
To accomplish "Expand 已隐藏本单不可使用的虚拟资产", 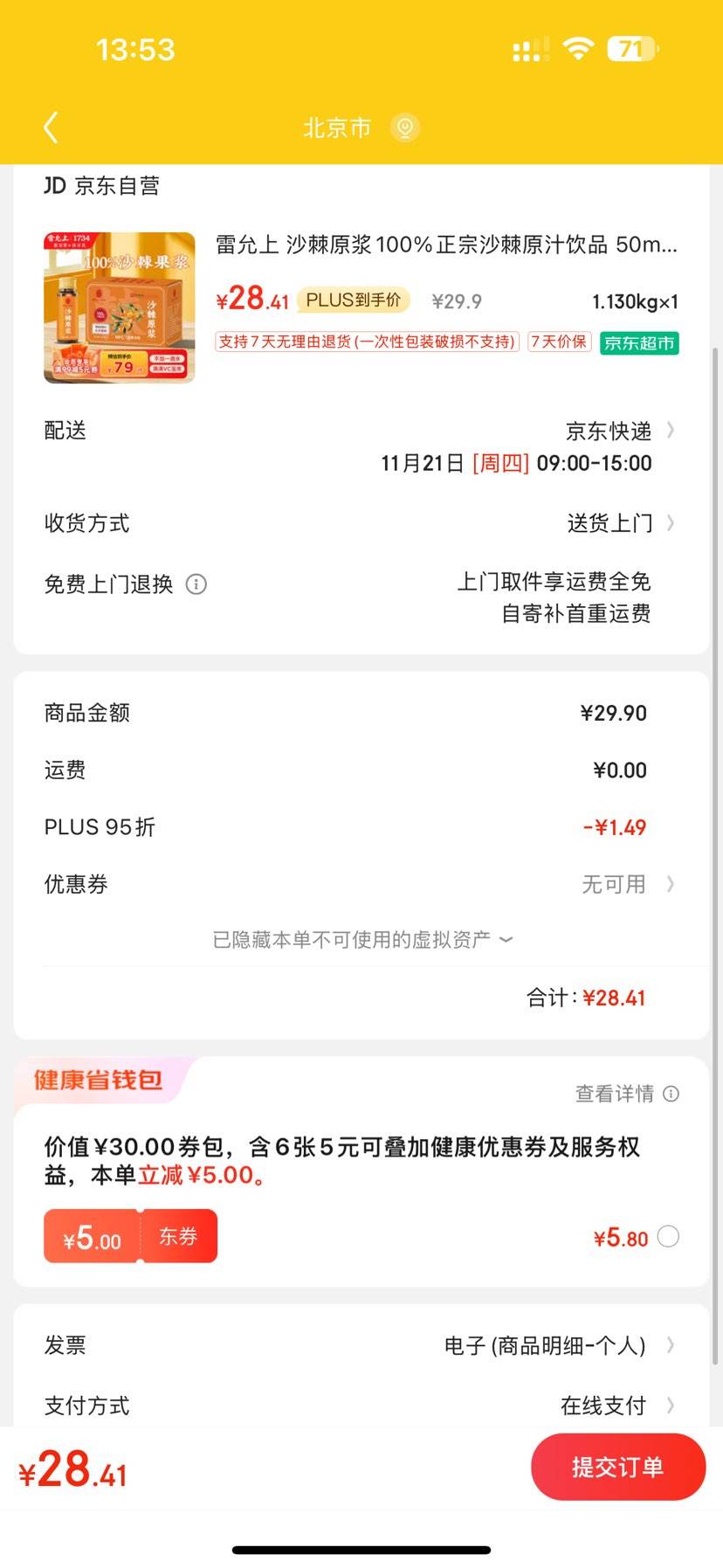I will coord(361,940).
